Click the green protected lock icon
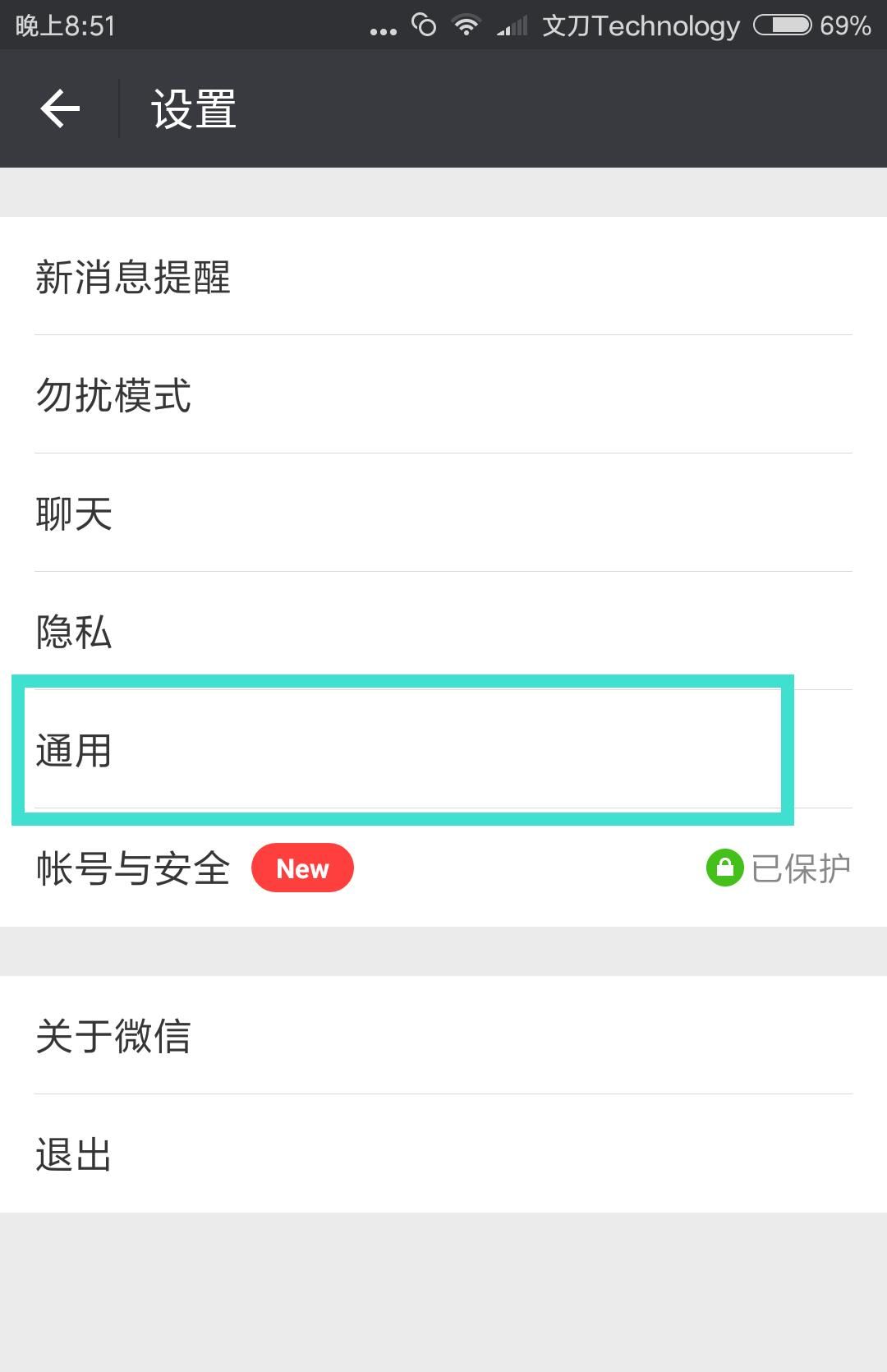The image size is (887, 1372). [x=726, y=867]
